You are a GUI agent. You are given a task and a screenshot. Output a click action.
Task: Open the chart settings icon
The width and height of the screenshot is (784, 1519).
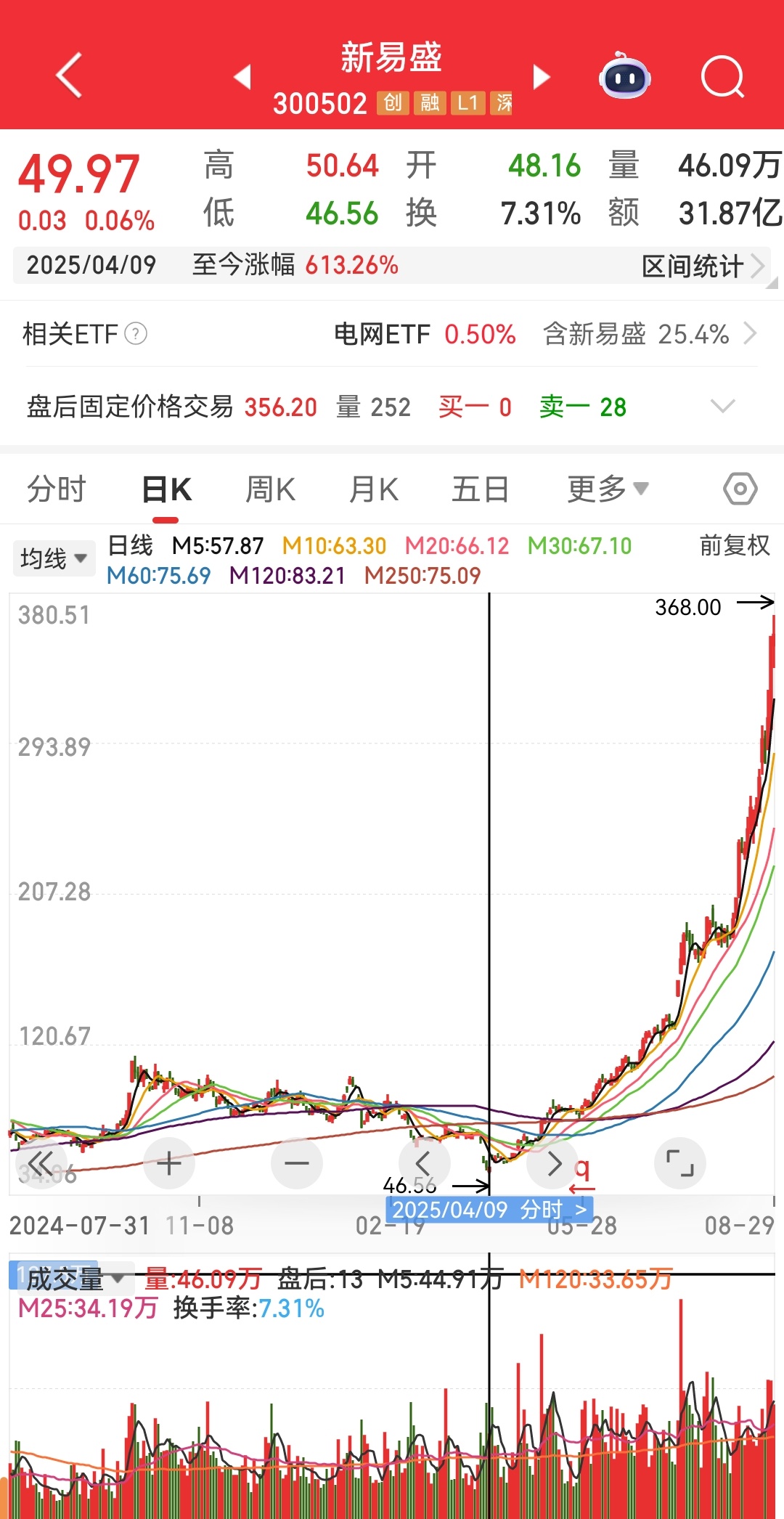740,489
